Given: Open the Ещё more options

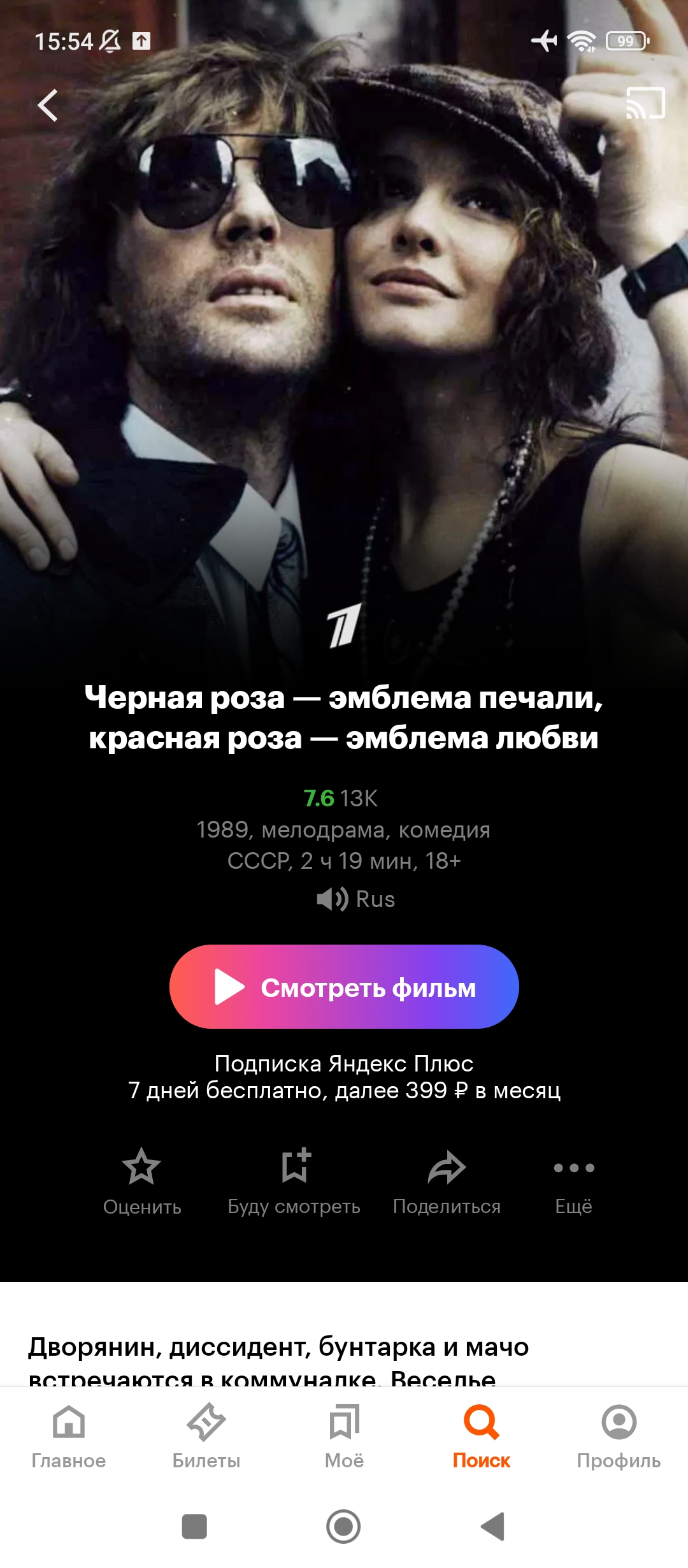Looking at the screenshot, I should [x=574, y=1182].
